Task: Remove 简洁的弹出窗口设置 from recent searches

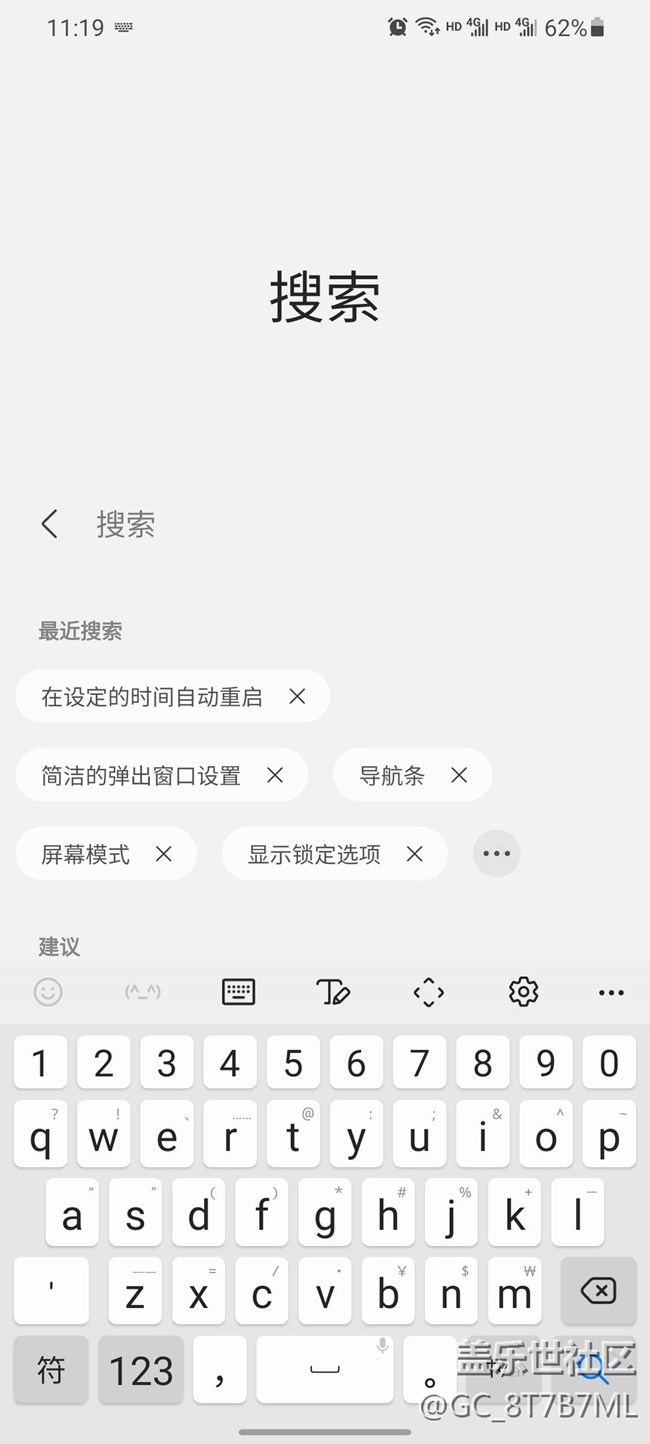Action: [275, 775]
